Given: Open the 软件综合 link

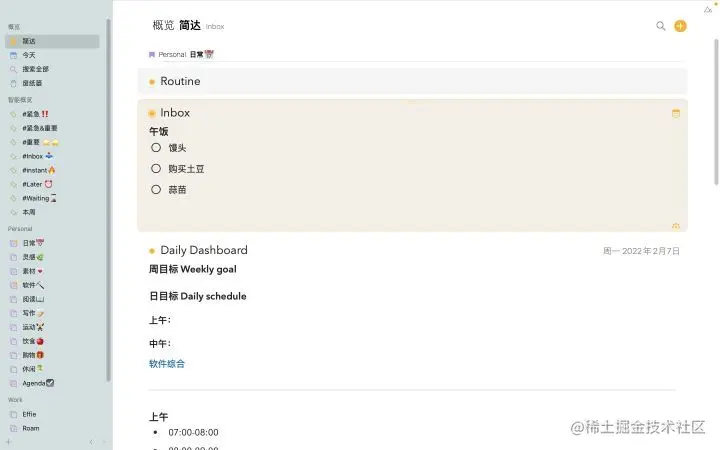Looking at the screenshot, I should 167,364.
